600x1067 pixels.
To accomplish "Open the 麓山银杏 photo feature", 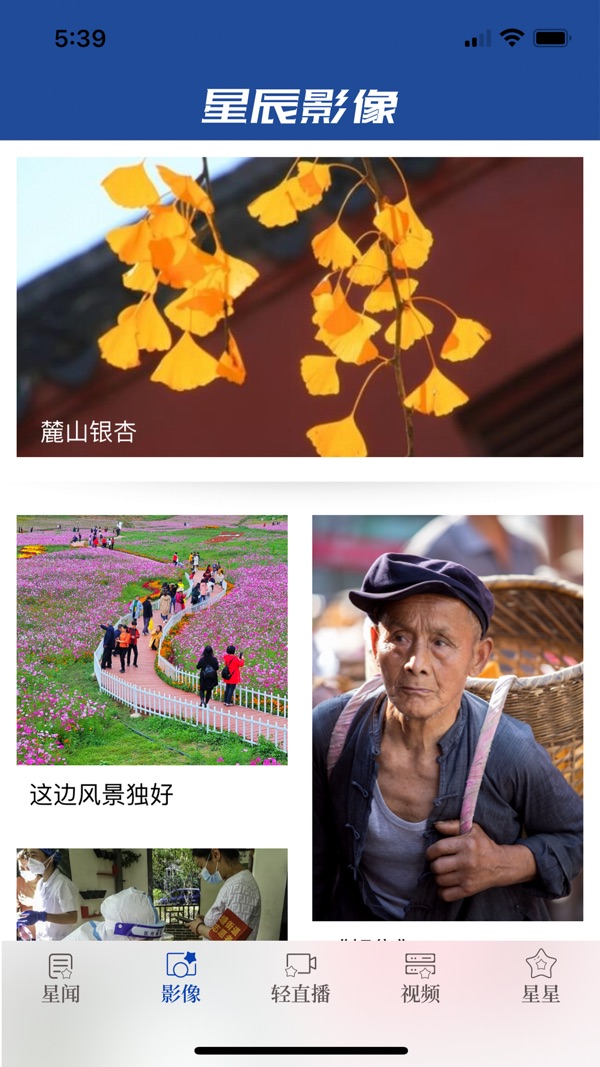I will click(300, 306).
